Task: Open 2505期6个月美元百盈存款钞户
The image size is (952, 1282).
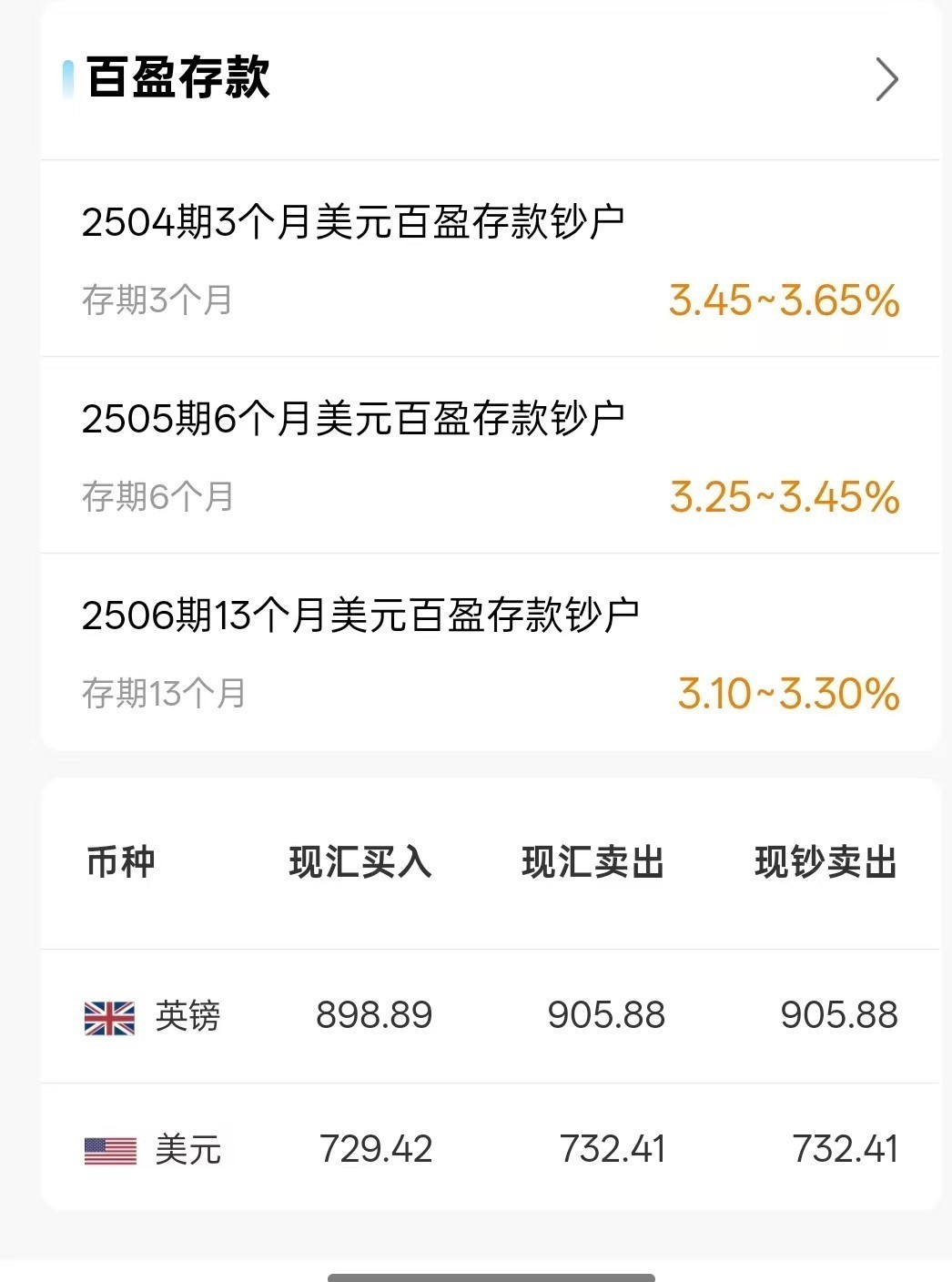Action: pyautogui.click(x=353, y=419)
